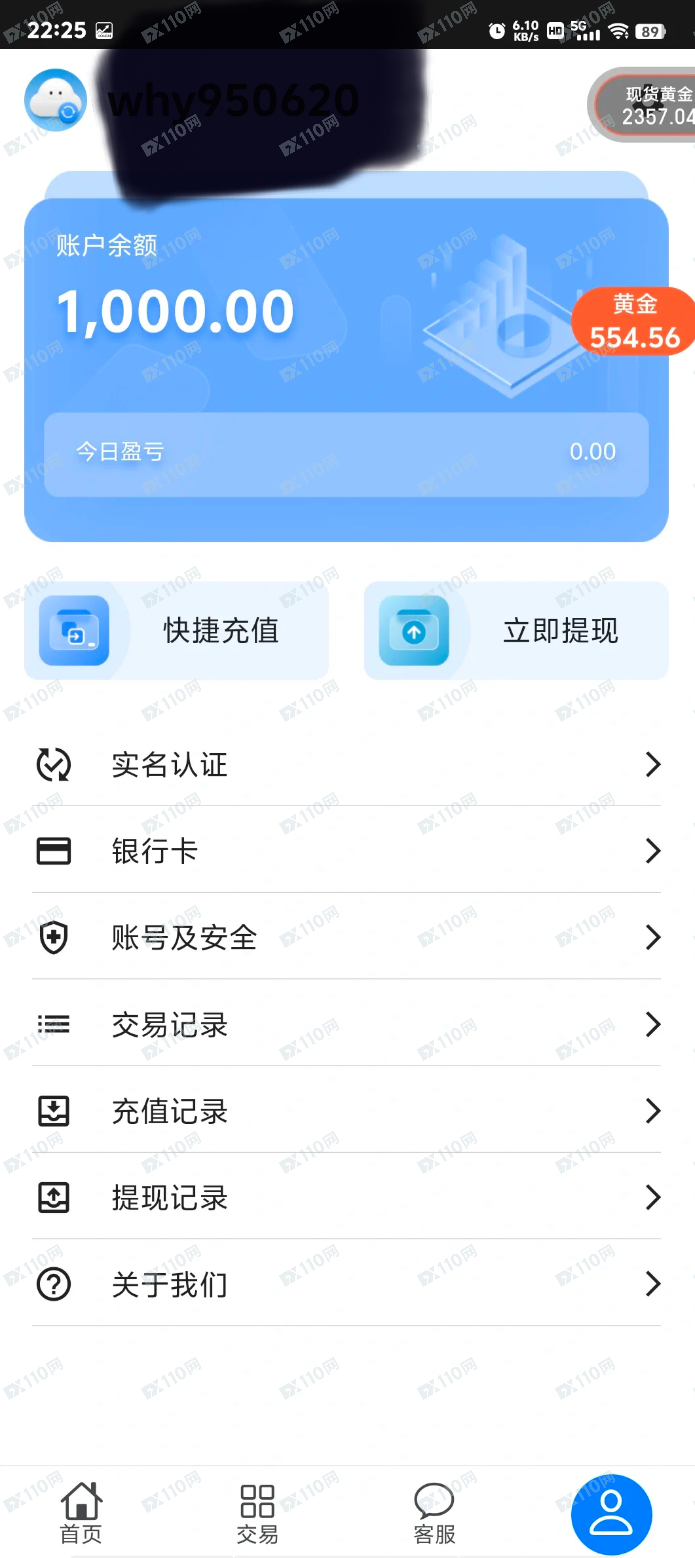The height and width of the screenshot is (1558, 695).
Task: Select the profile tab icon
Action: coord(611,1515)
